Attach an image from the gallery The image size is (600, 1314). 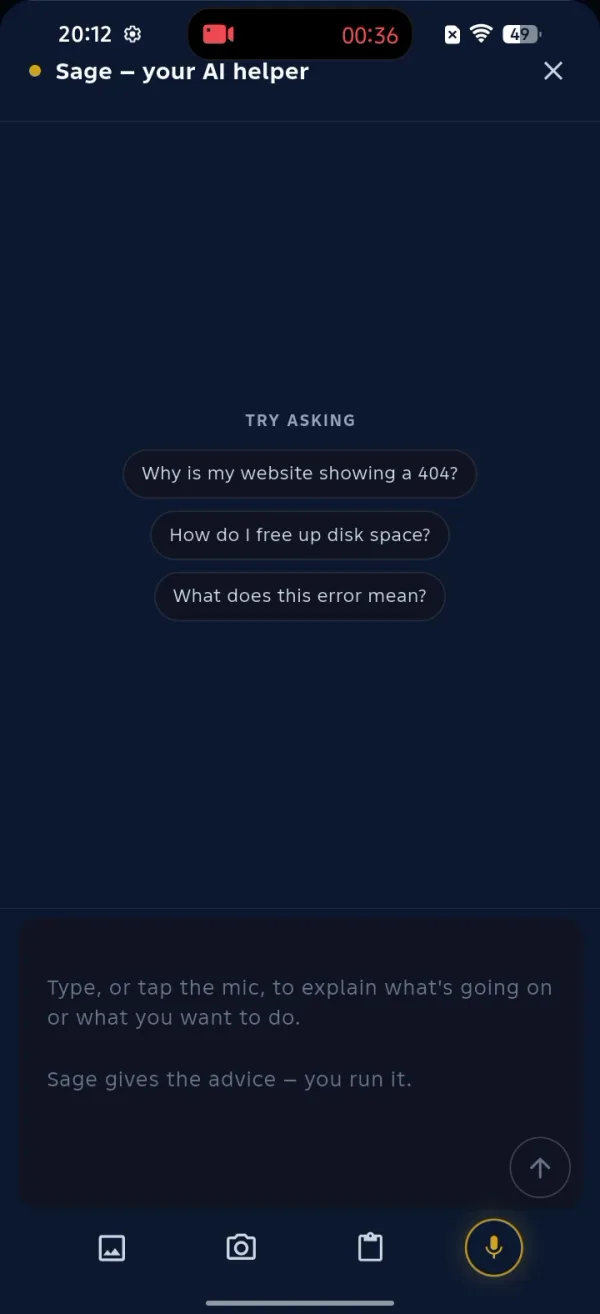tap(112, 1248)
